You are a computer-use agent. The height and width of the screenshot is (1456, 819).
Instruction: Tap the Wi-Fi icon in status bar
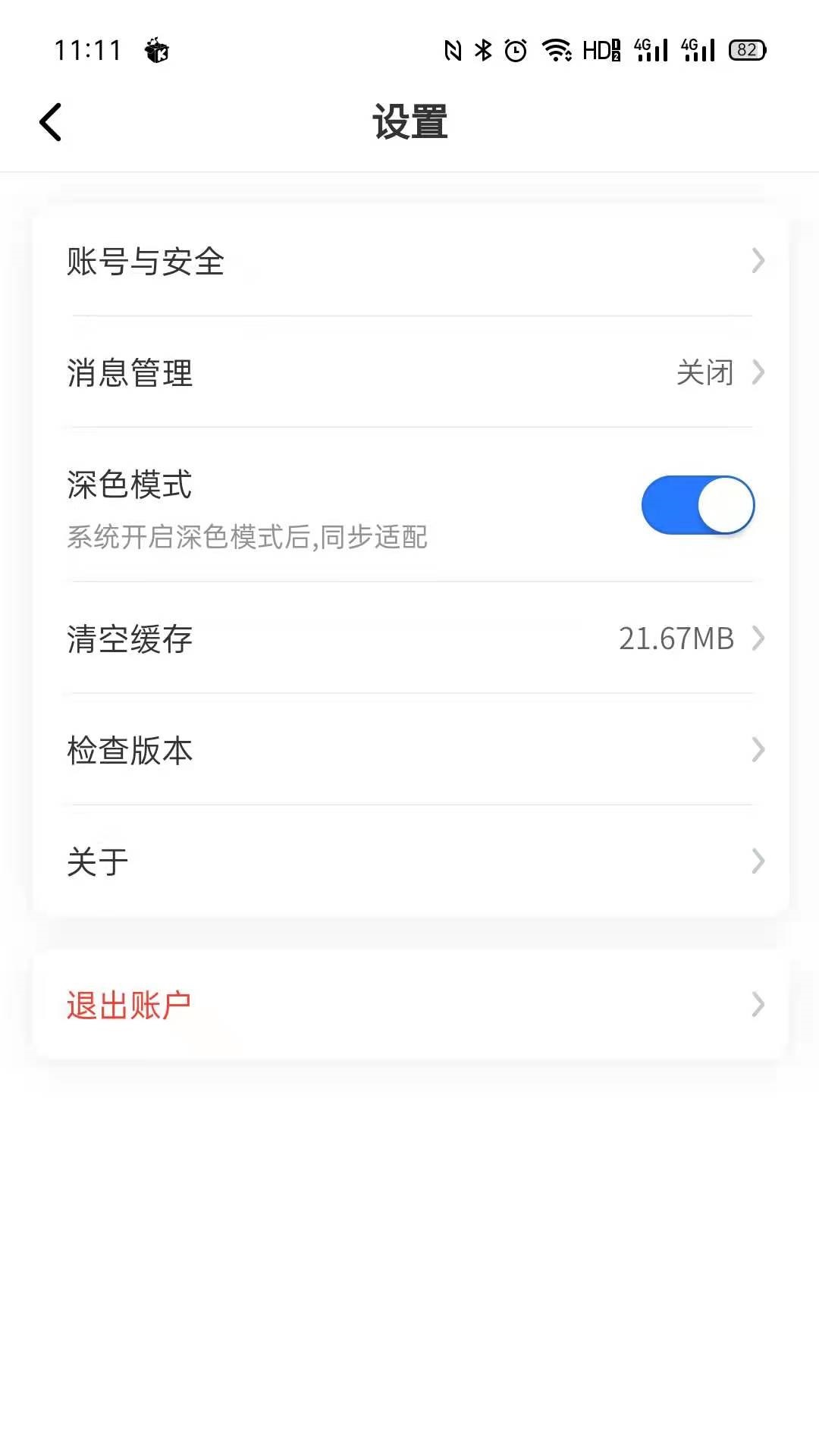tap(556, 49)
